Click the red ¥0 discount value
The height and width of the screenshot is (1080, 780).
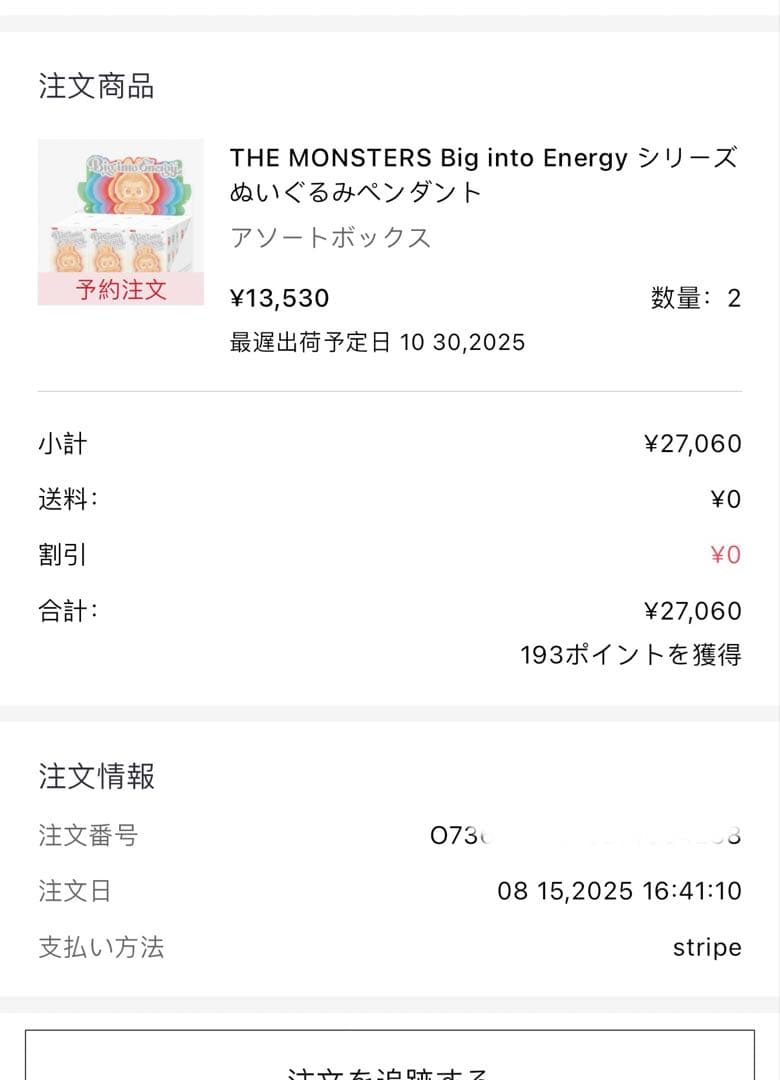[725, 554]
